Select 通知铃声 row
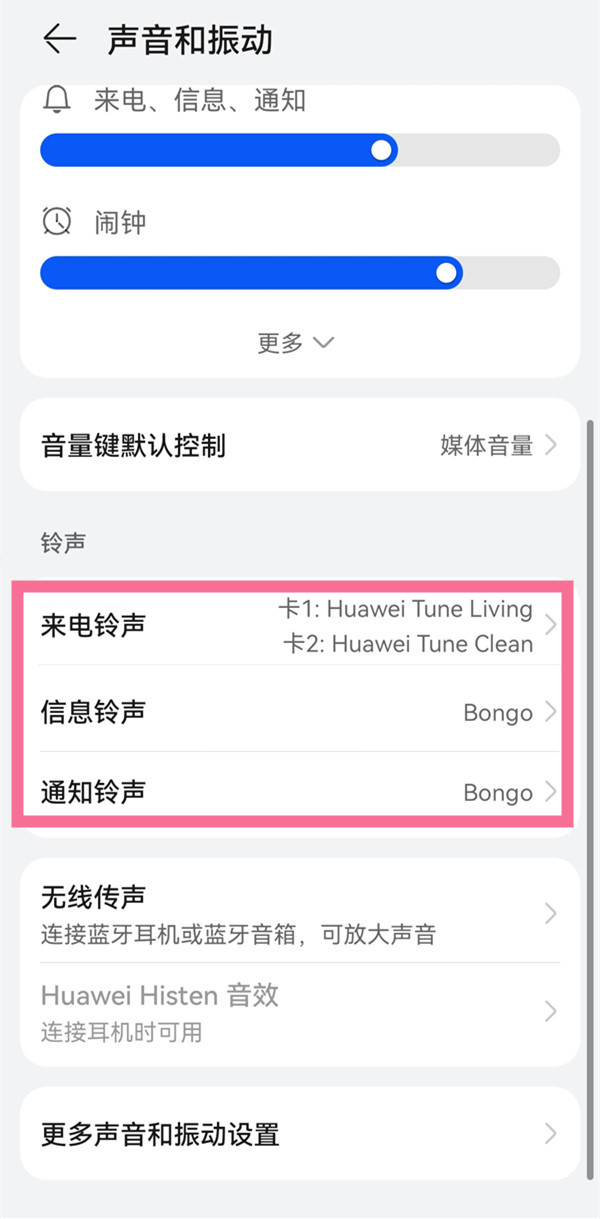Image resolution: width=600 pixels, height=1219 pixels. click(298, 792)
